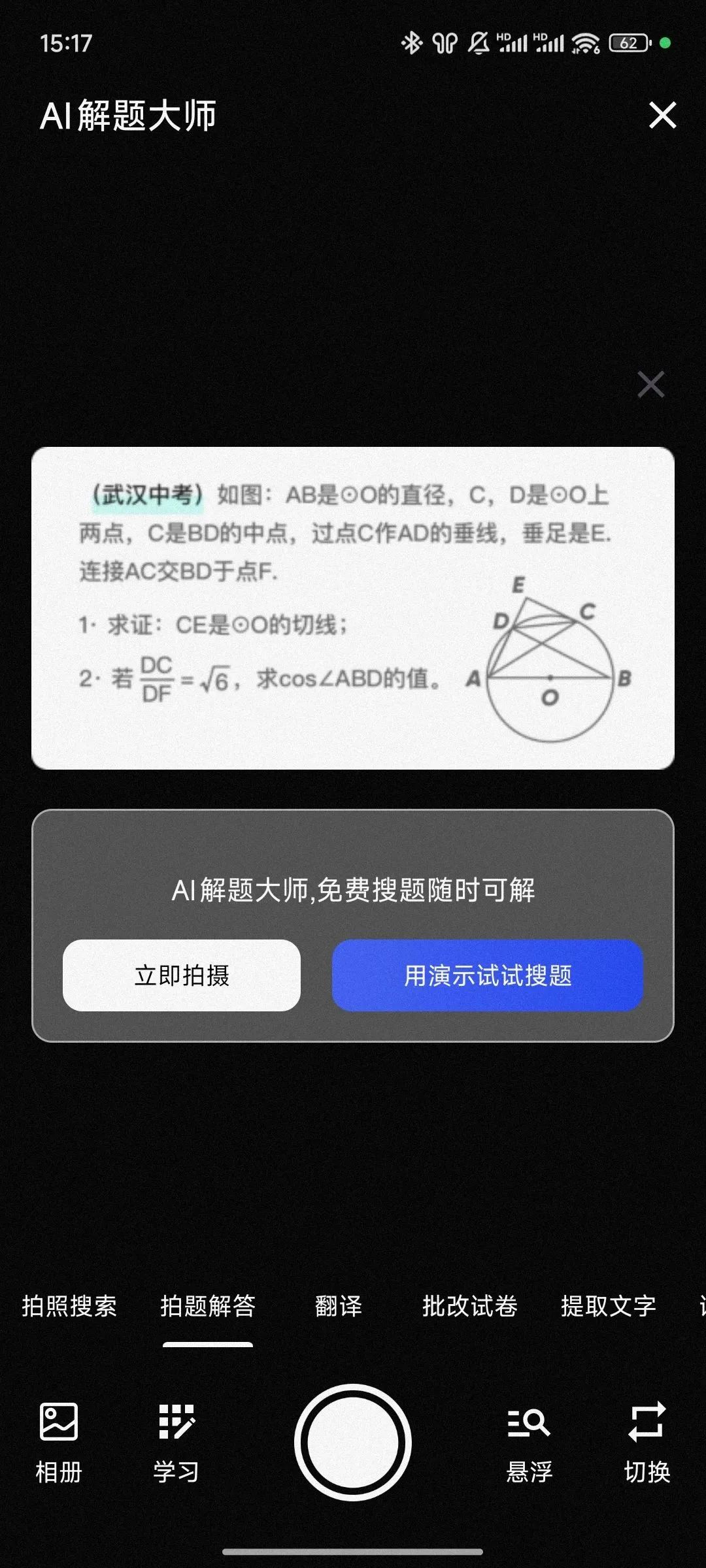Viewport: 706px width, 1568px height.
Task: Try 用演示试试搜题 demo search
Action: click(488, 975)
